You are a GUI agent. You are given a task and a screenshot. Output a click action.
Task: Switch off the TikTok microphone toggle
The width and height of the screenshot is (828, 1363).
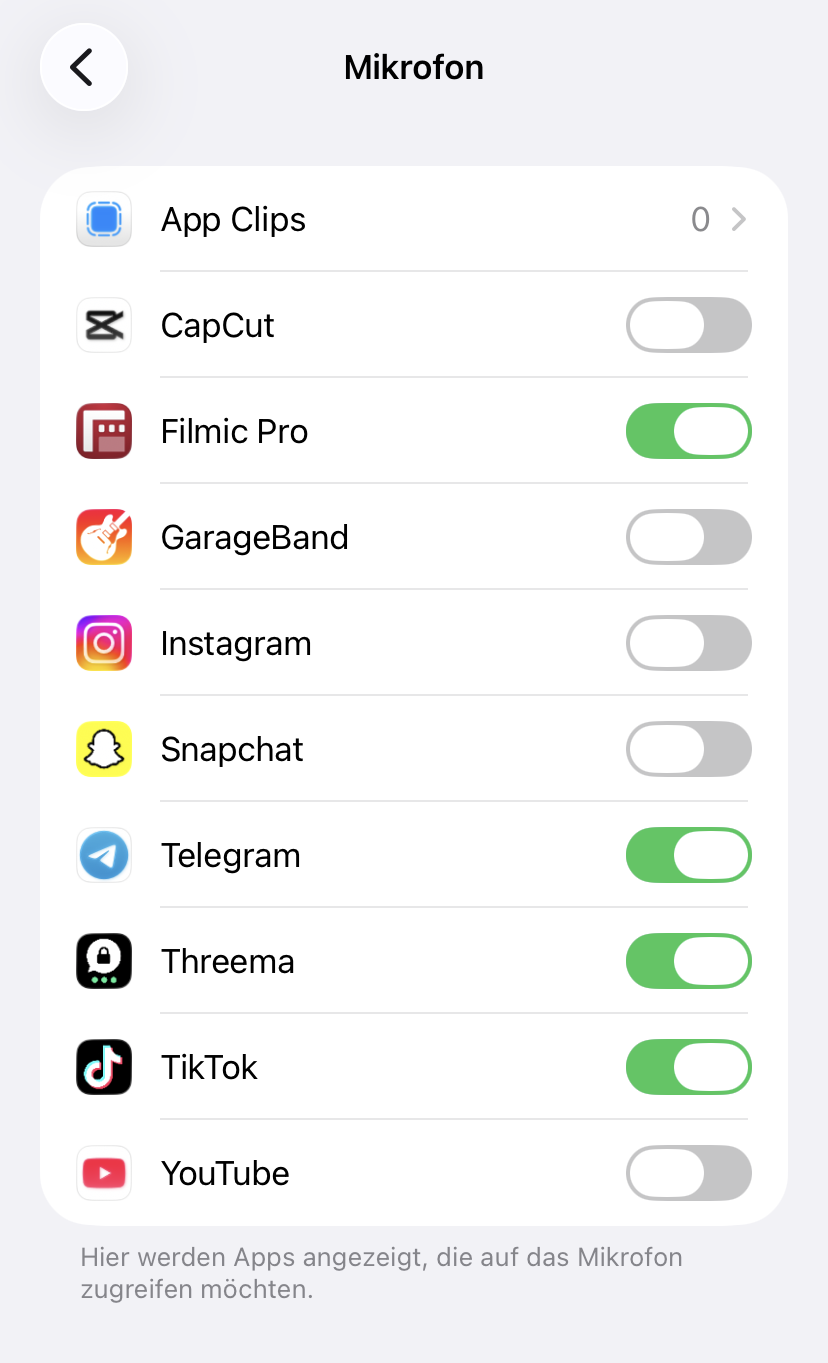688,1067
